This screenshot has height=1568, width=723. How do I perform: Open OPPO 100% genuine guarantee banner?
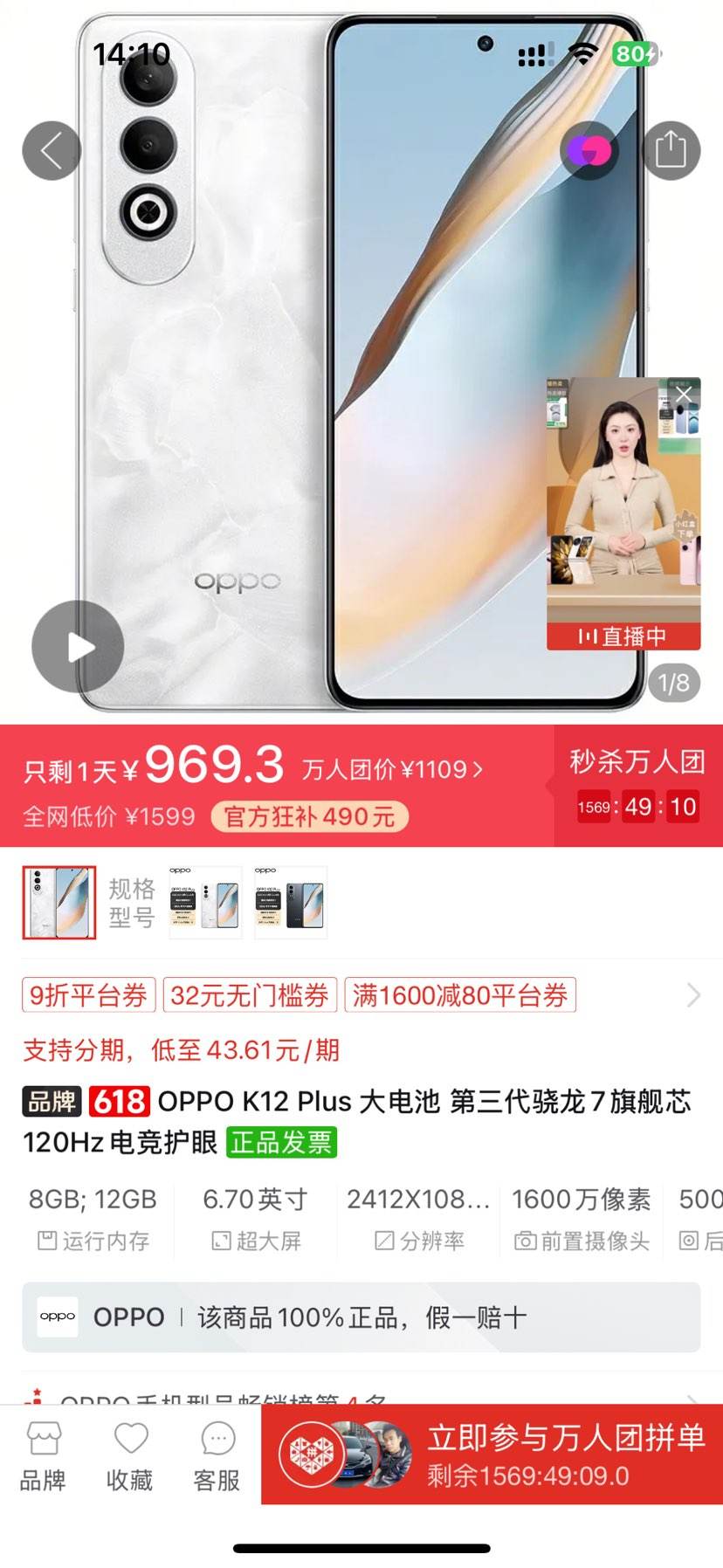coord(361,1317)
